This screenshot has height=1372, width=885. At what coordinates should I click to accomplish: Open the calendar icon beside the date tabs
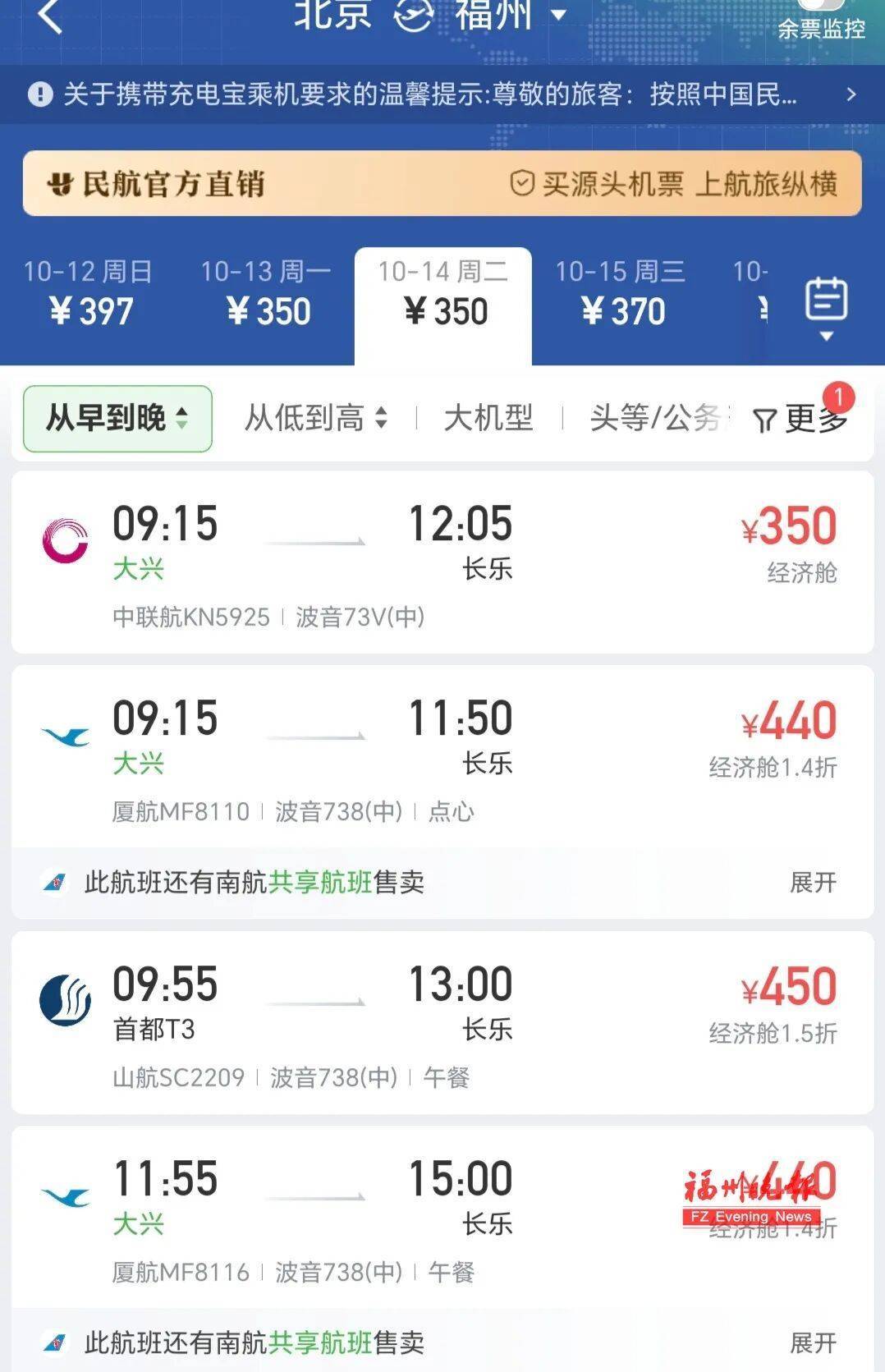pos(825,300)
